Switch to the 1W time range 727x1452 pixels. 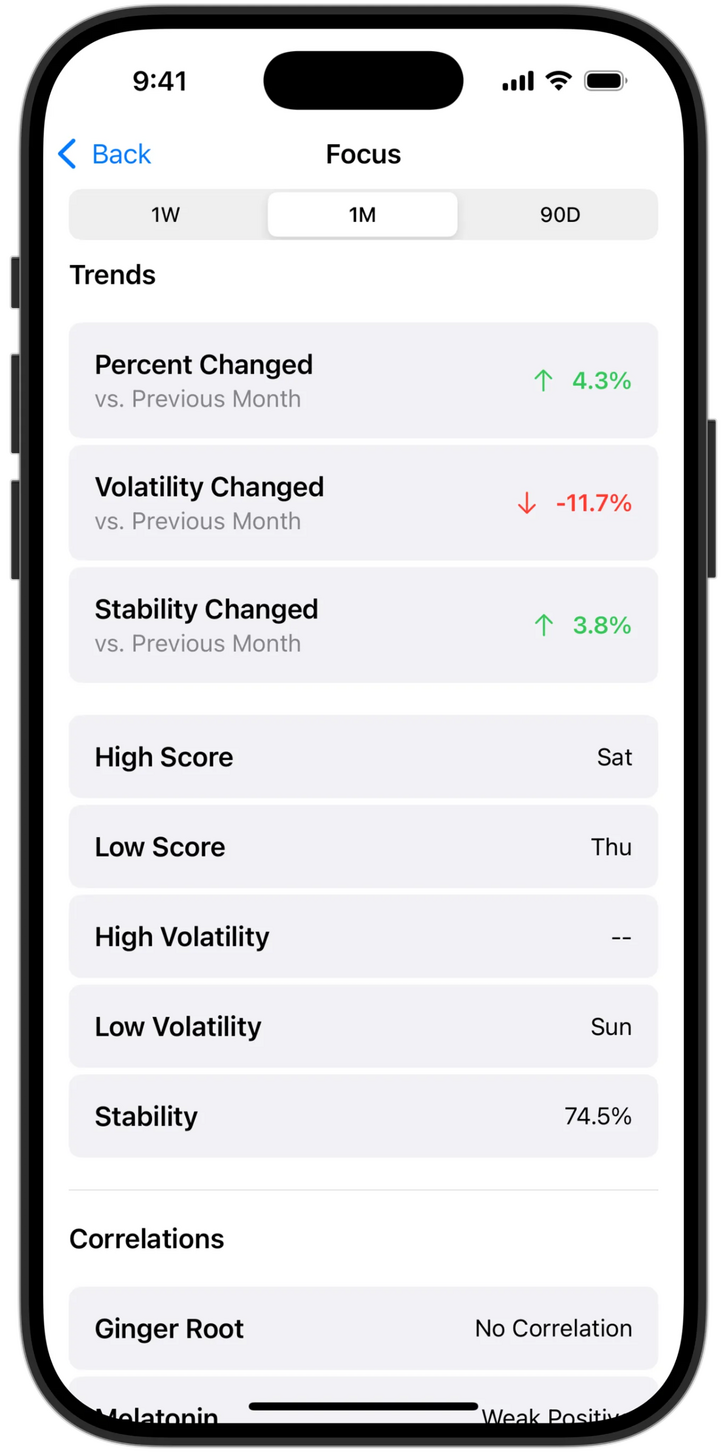click(166, 215)
